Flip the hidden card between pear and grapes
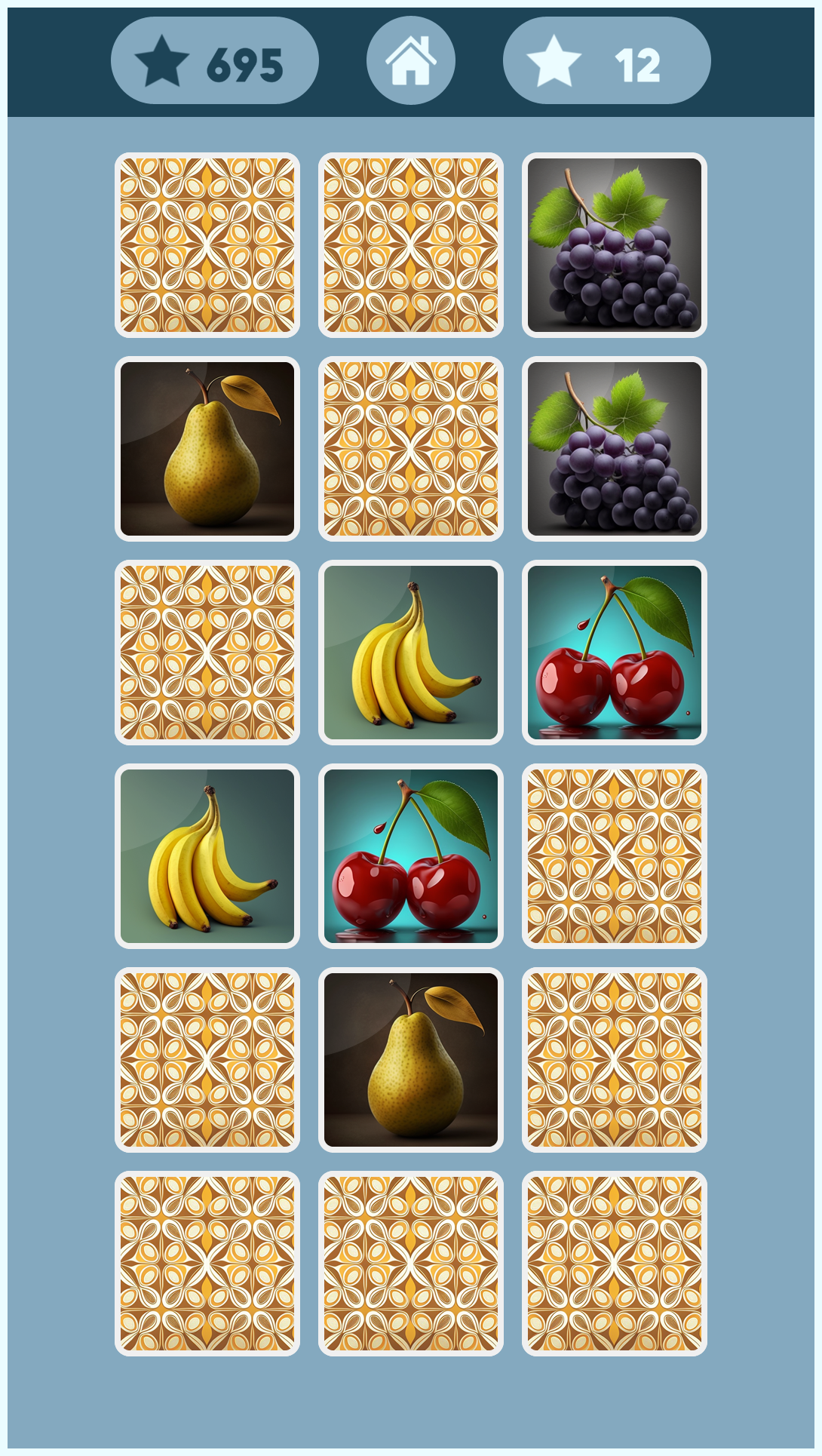Viewport: 822px width, 1456px height. [411, 449]
